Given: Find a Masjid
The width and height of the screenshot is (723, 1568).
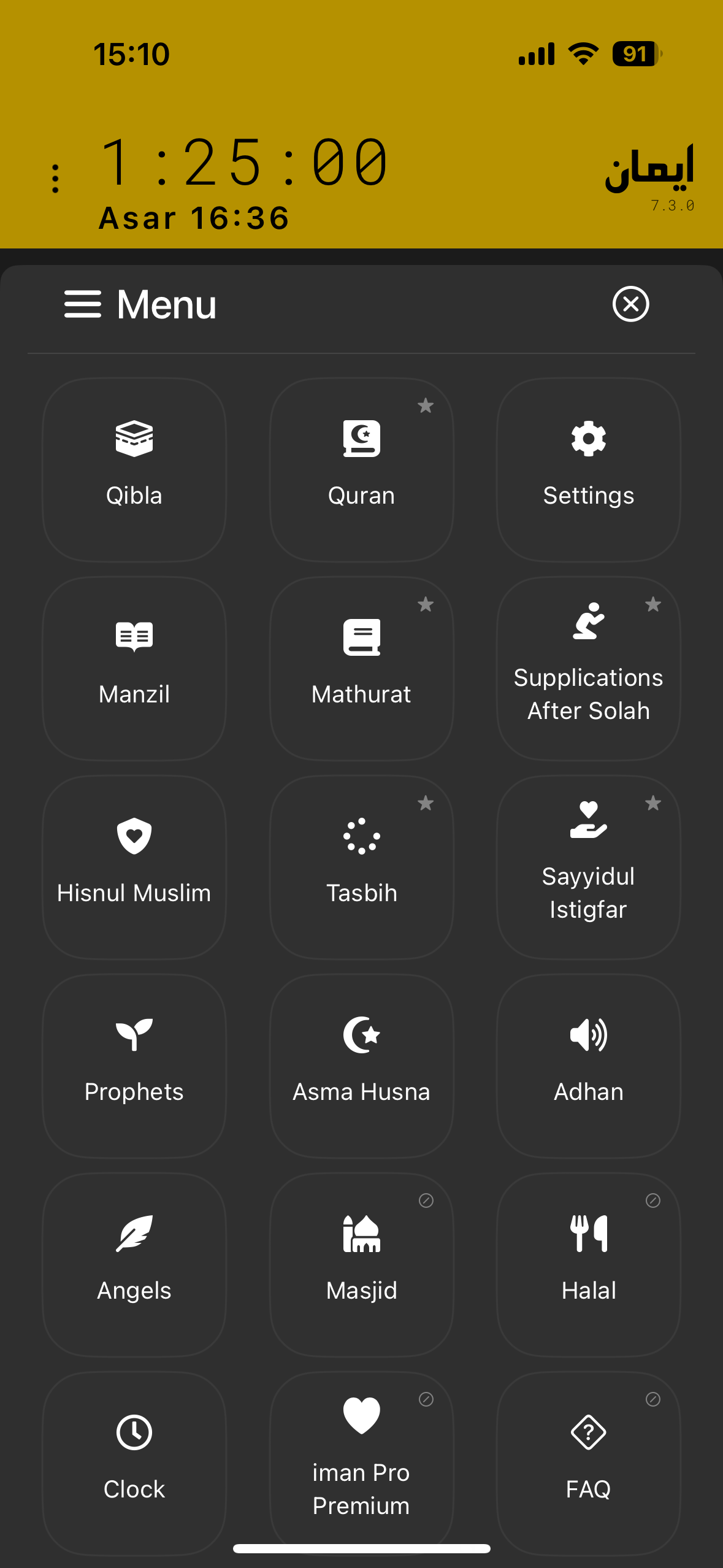Looking at the screenshot, I should [x=361, y=1264].
